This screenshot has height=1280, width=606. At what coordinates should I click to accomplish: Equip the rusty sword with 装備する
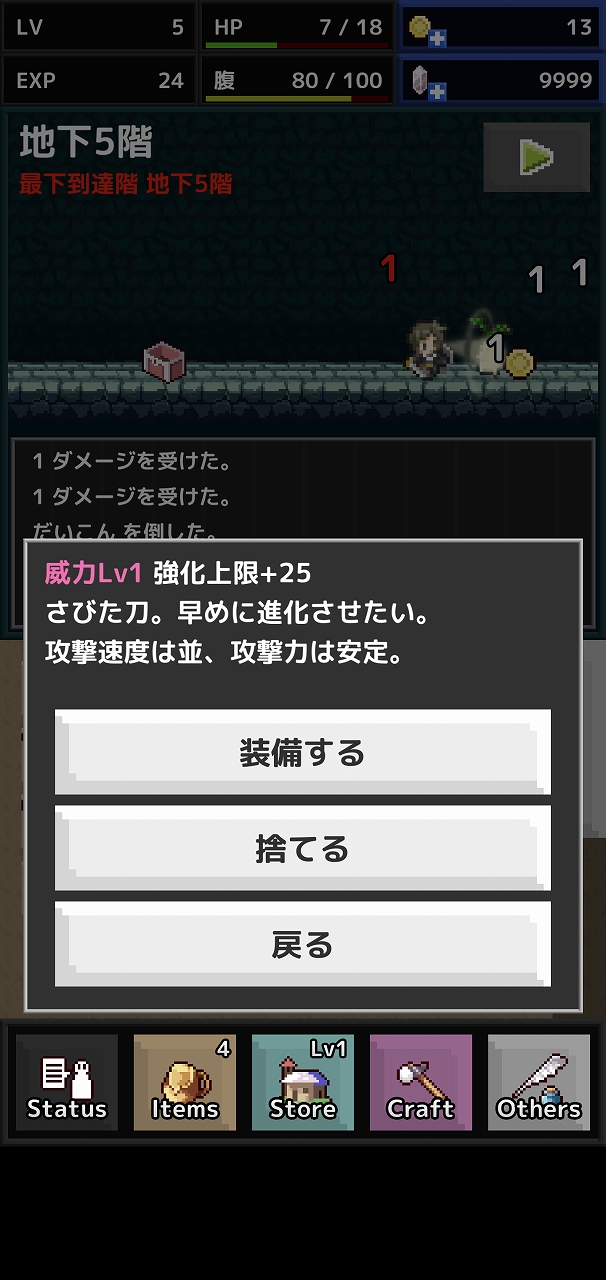[302, 752]
